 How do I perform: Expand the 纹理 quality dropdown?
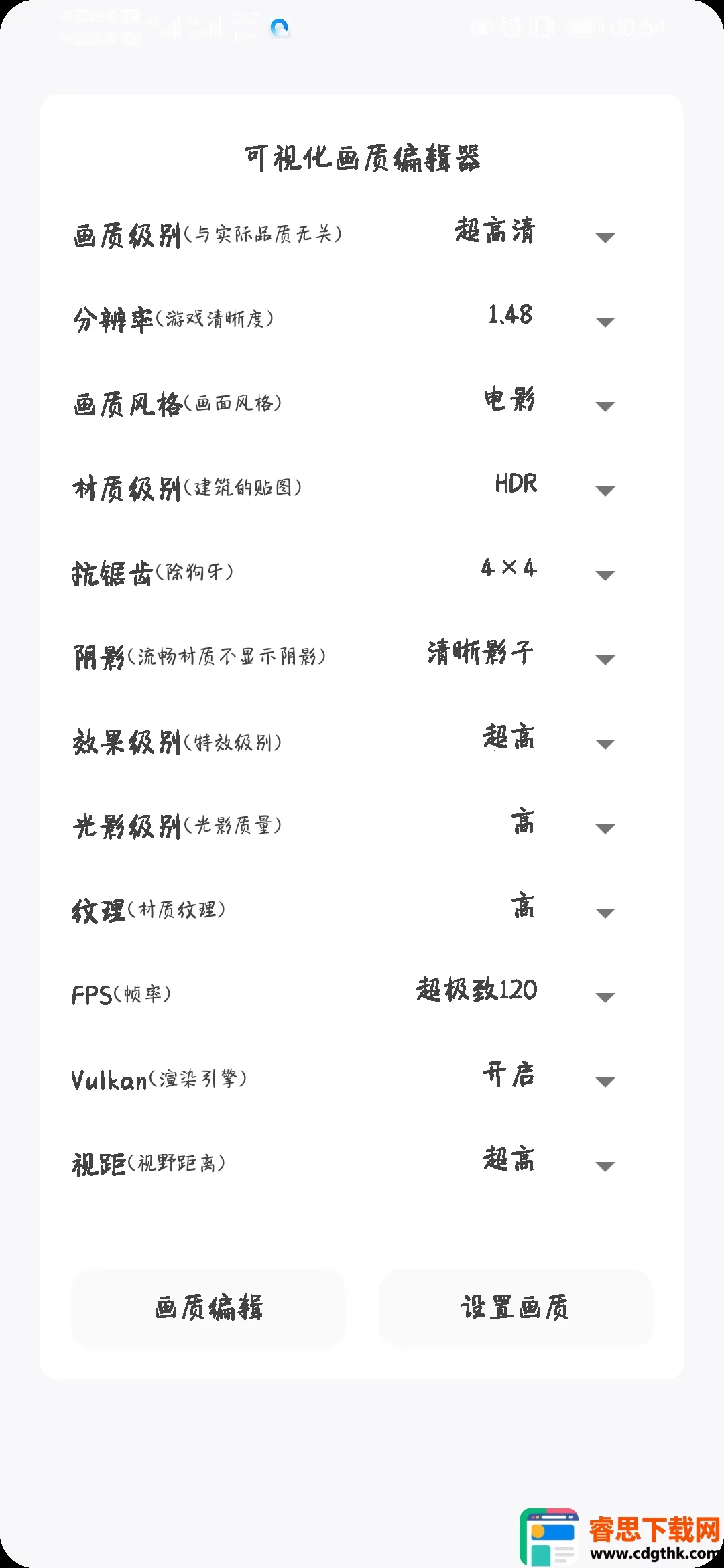(605, 913)
